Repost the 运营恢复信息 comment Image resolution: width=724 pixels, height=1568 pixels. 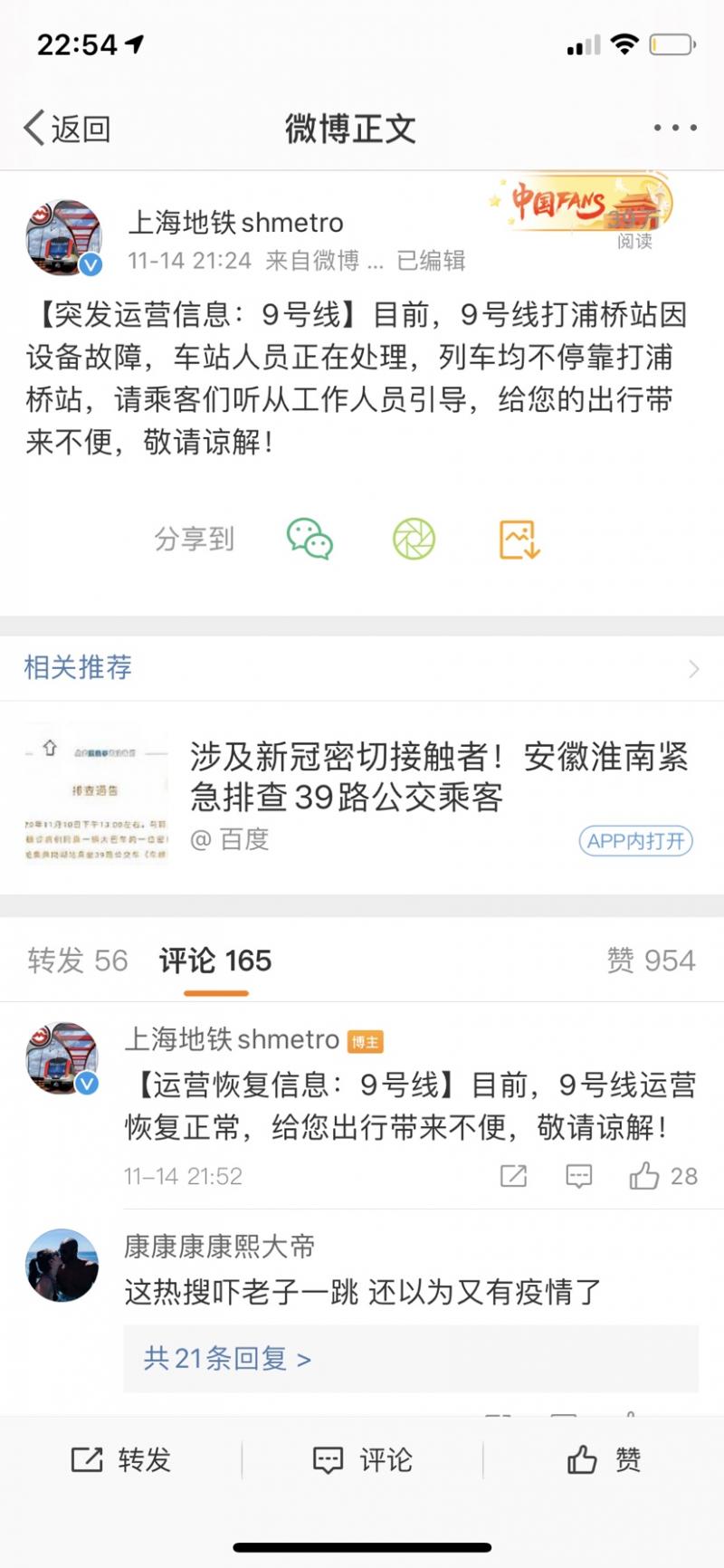coord(513,1176)
